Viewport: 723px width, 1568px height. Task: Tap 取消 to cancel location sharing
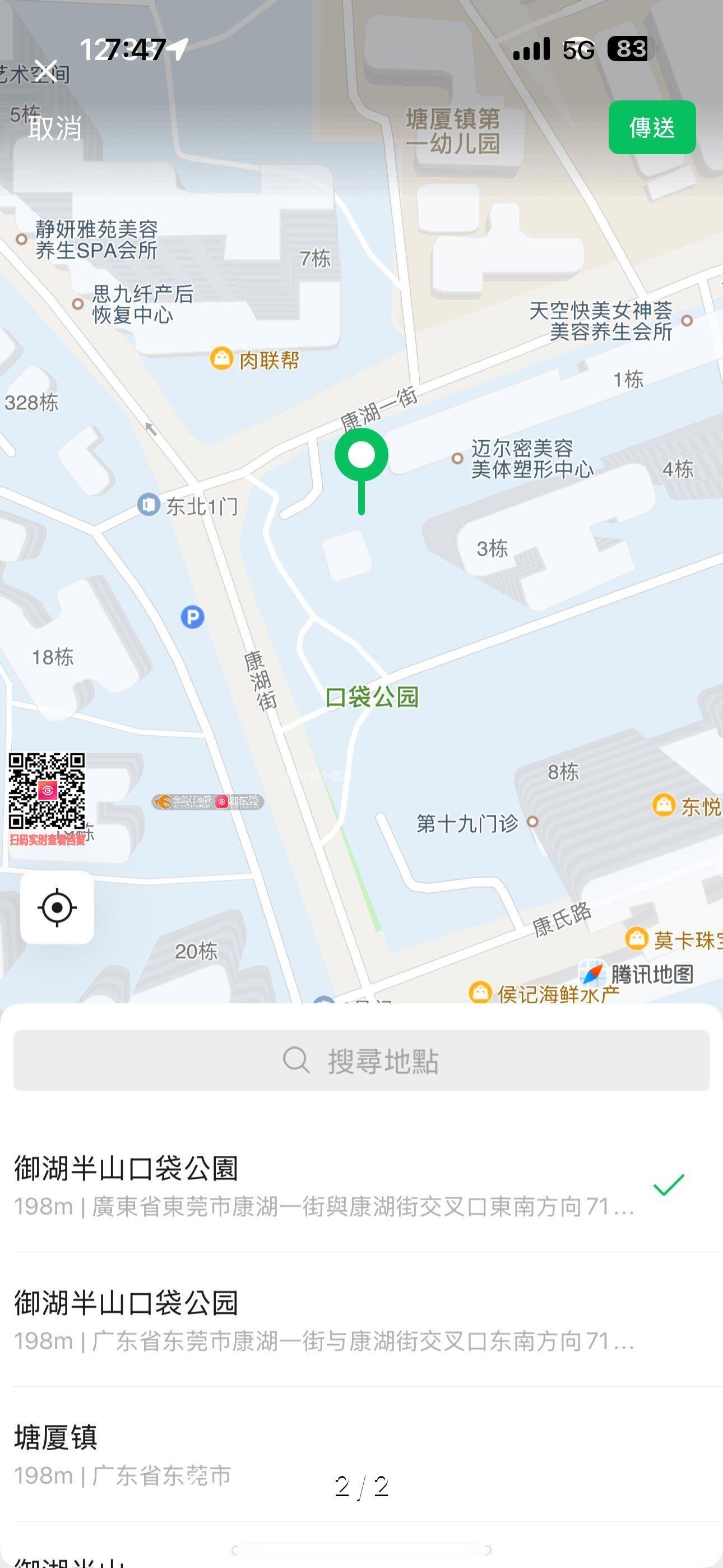55,128
